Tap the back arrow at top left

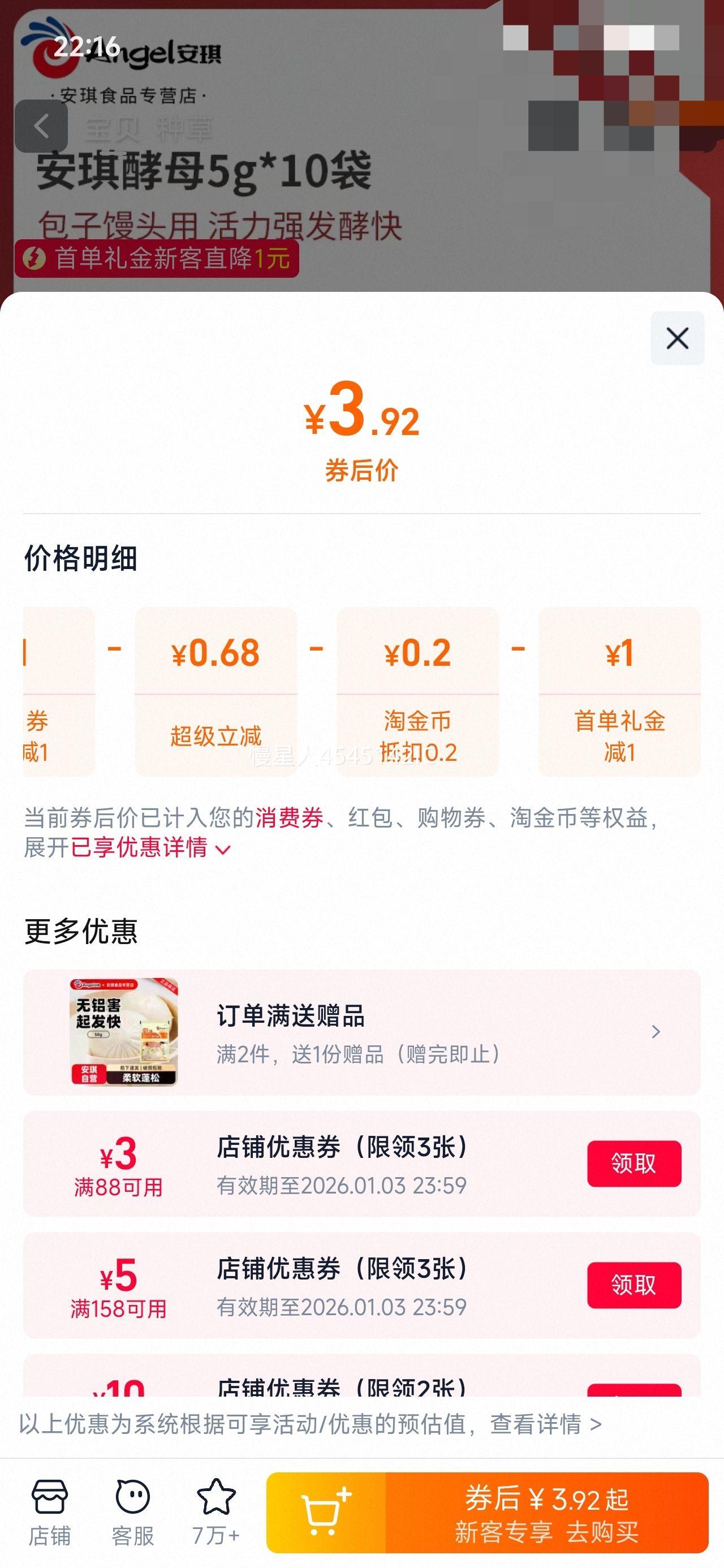click(x=42, y=125)
